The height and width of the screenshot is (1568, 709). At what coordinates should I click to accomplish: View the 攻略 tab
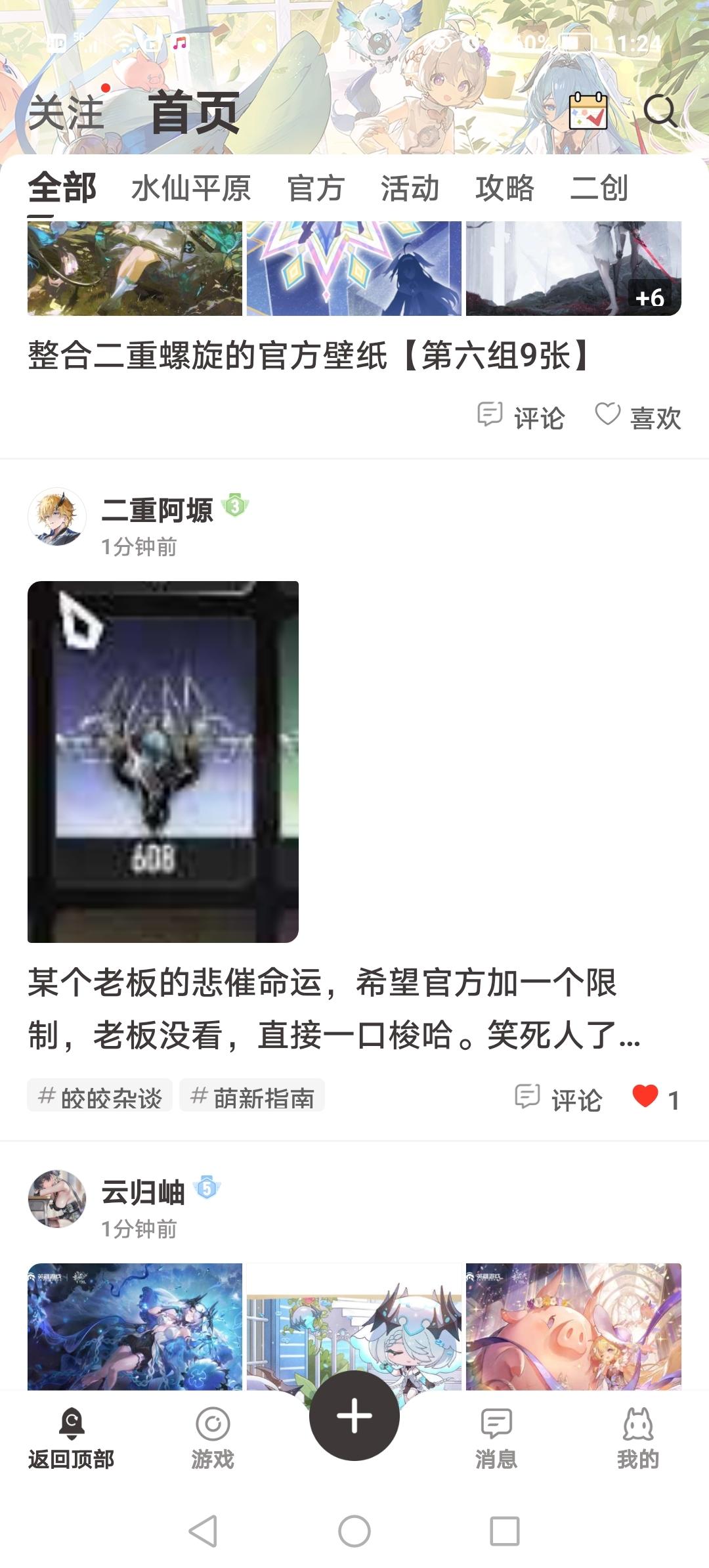tap(504, 188)
